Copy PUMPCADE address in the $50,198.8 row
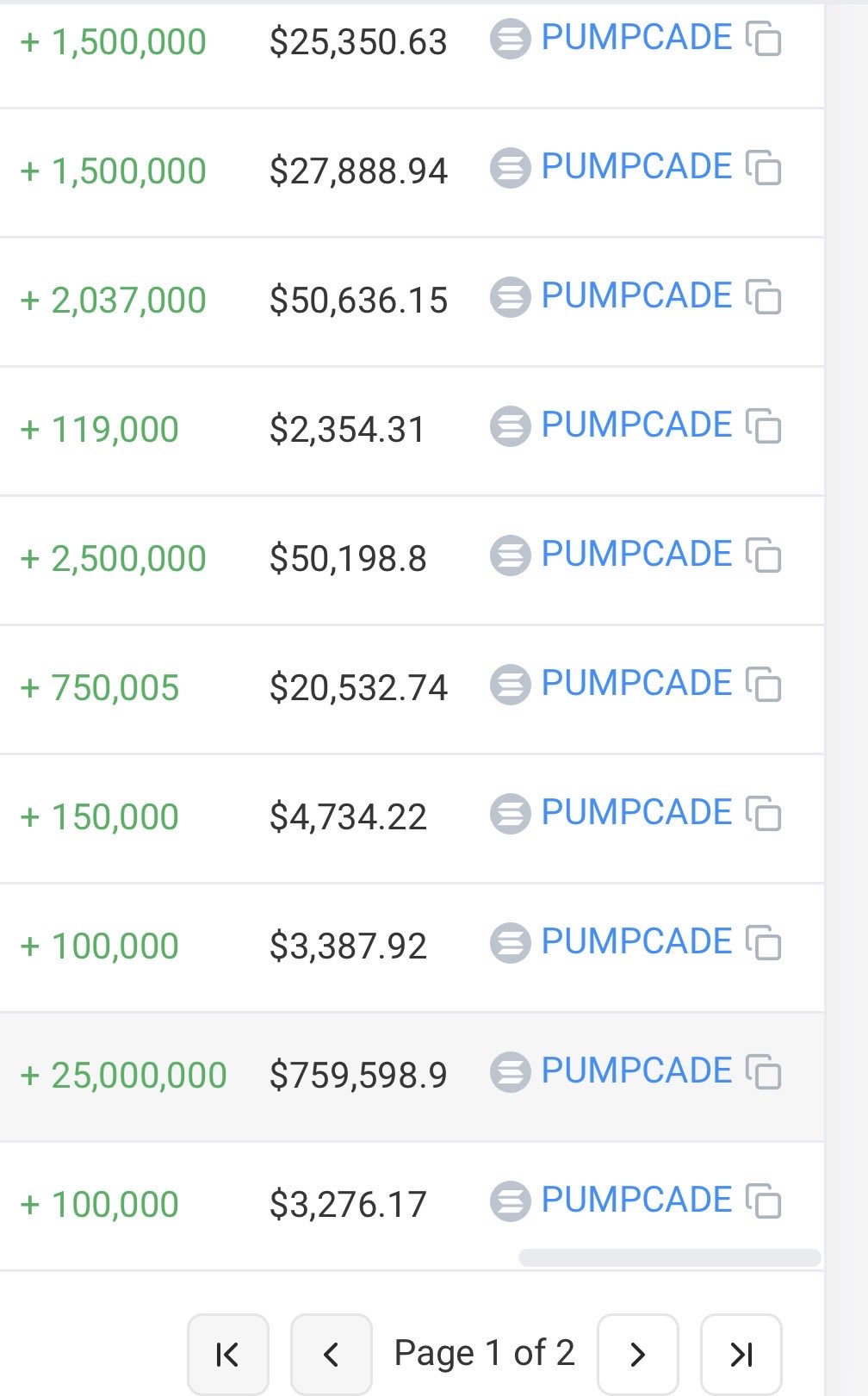This screenshot has height=1396, width=868. pos(764,555)
